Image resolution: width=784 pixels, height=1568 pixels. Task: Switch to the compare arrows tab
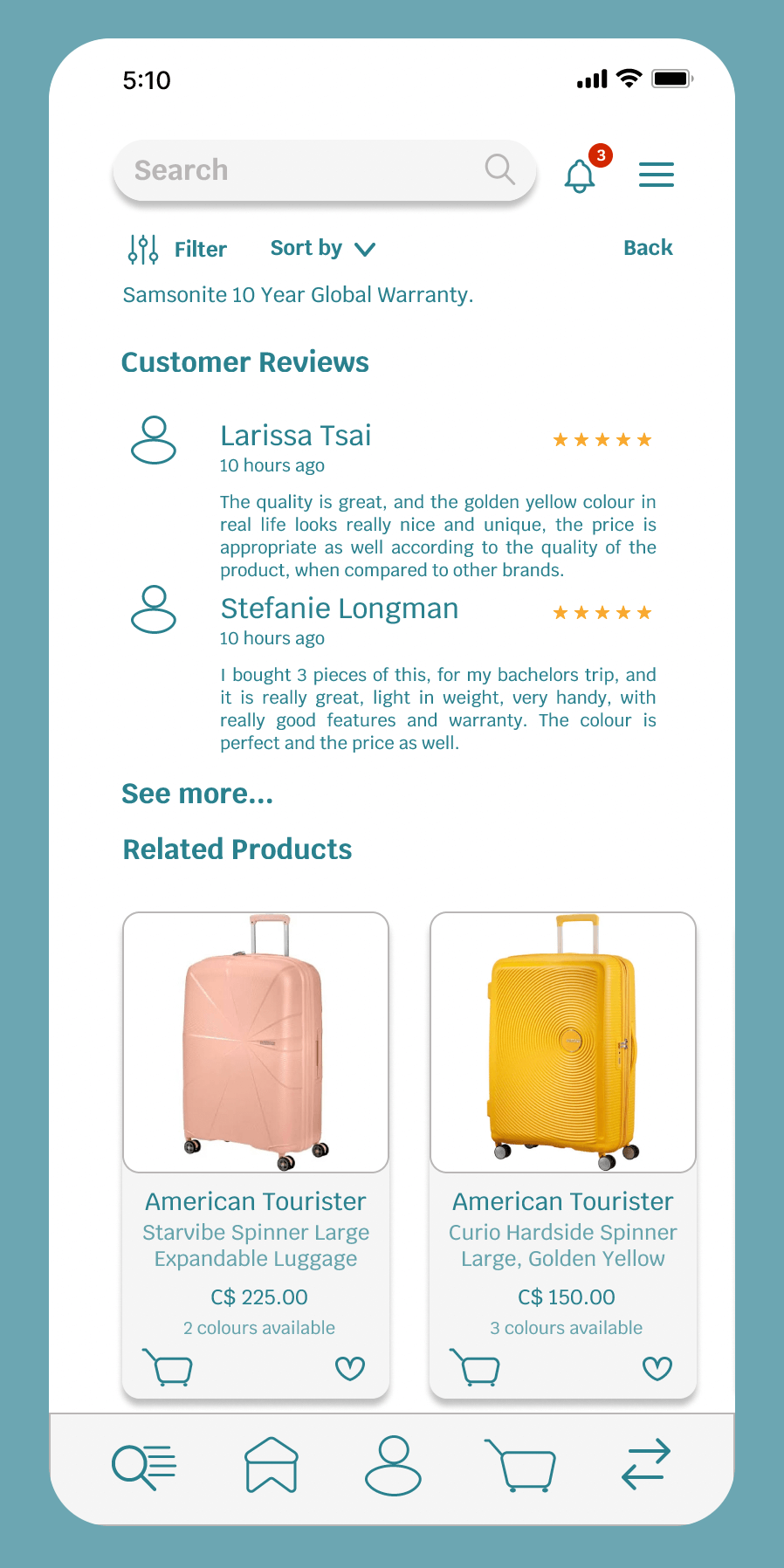point(646,1464)
